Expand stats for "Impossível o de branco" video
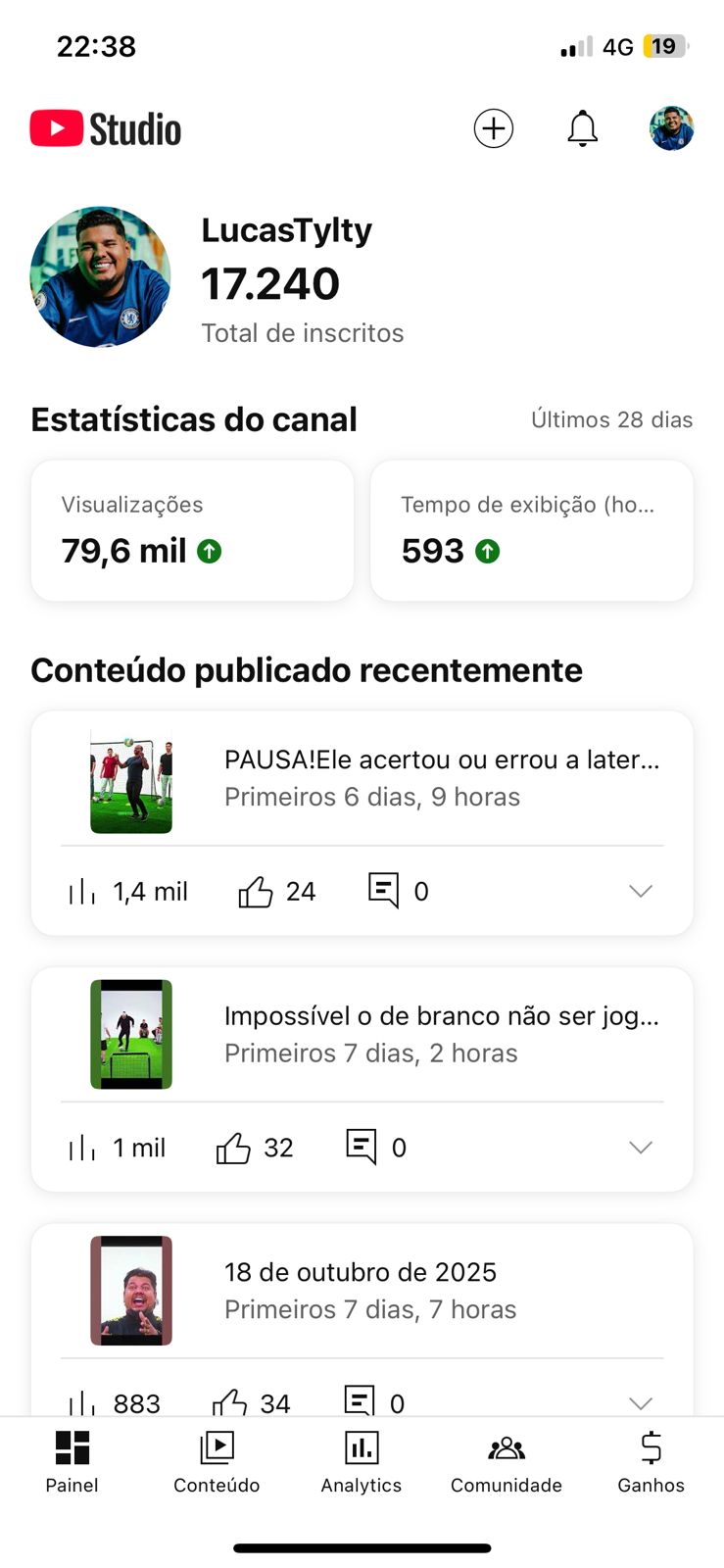The height and width of the screenshot is (1568, 724). [640, 1148]
